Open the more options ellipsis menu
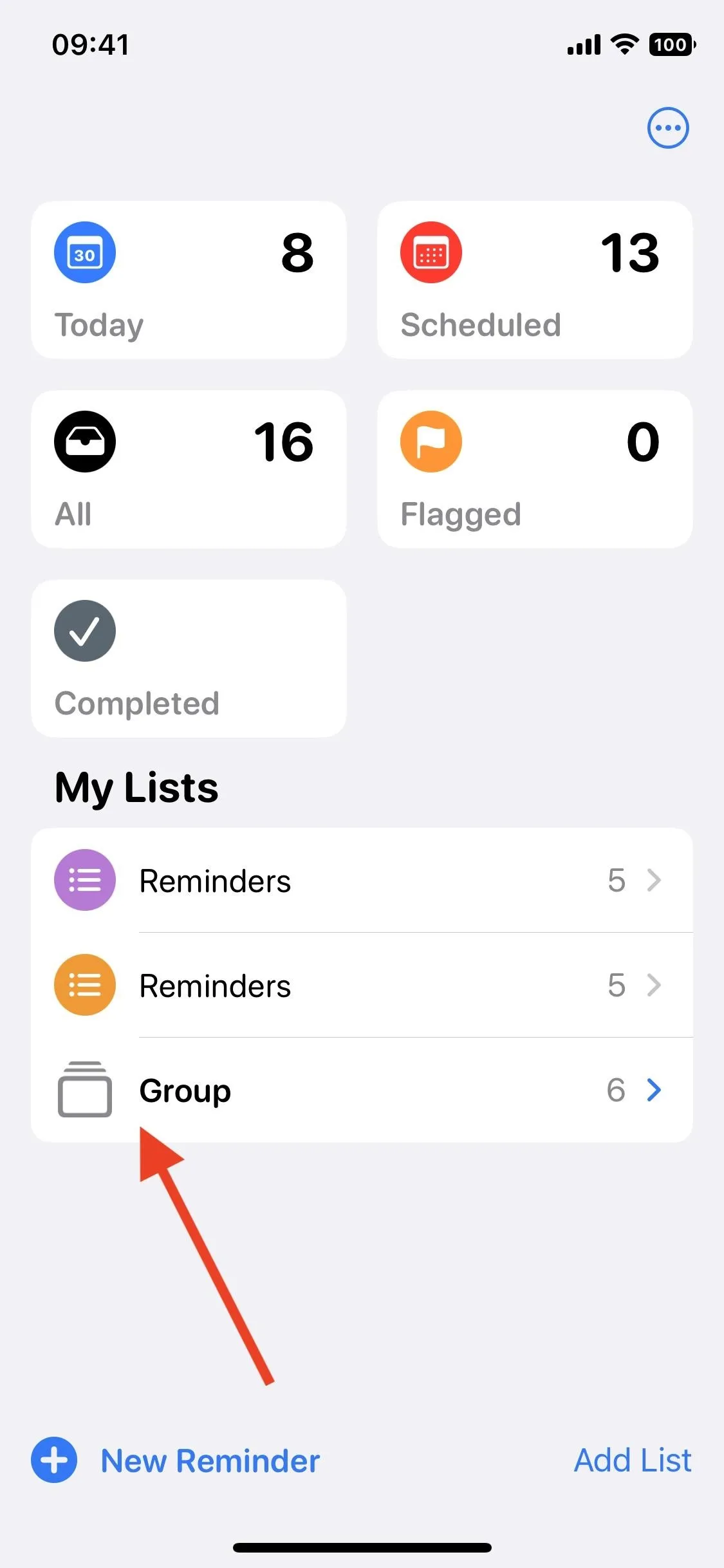This screenshot has width=724, height=1568. click(x=667, y=127)
